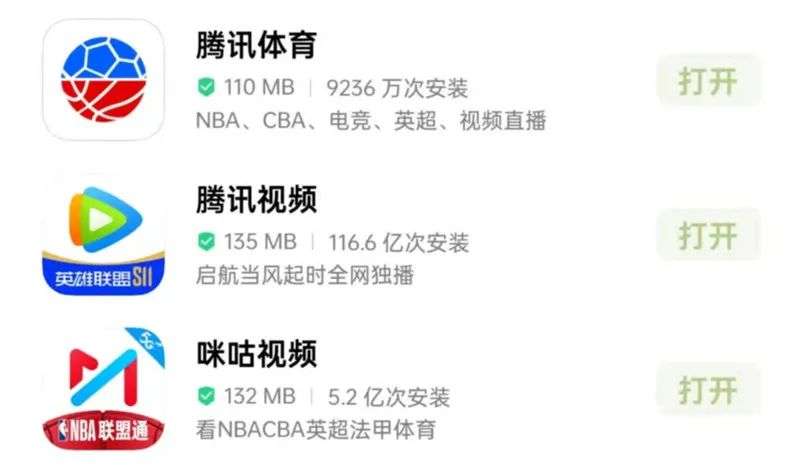800x465 pixels.
Task: Tap 打开 button for 咪咕视频
Action: (x=708, y=389)
